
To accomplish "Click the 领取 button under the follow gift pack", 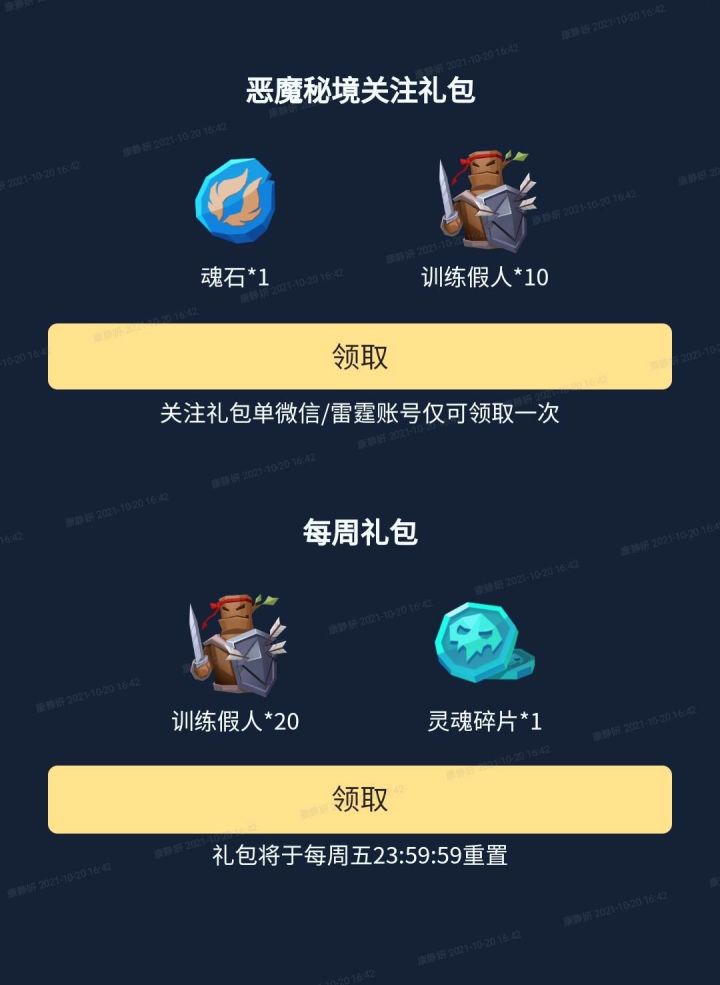I will tap(360, 352).
